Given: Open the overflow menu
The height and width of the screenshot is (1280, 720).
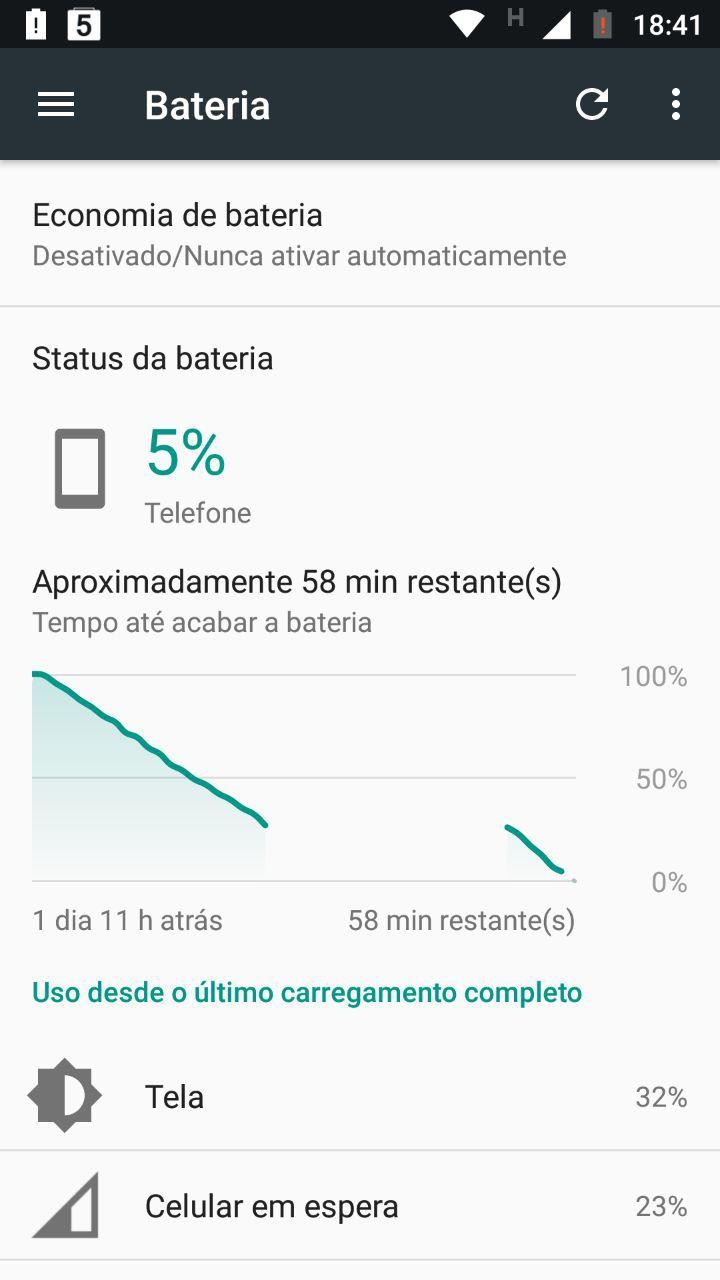Looking at the screenshot, I should click(676, 105).
